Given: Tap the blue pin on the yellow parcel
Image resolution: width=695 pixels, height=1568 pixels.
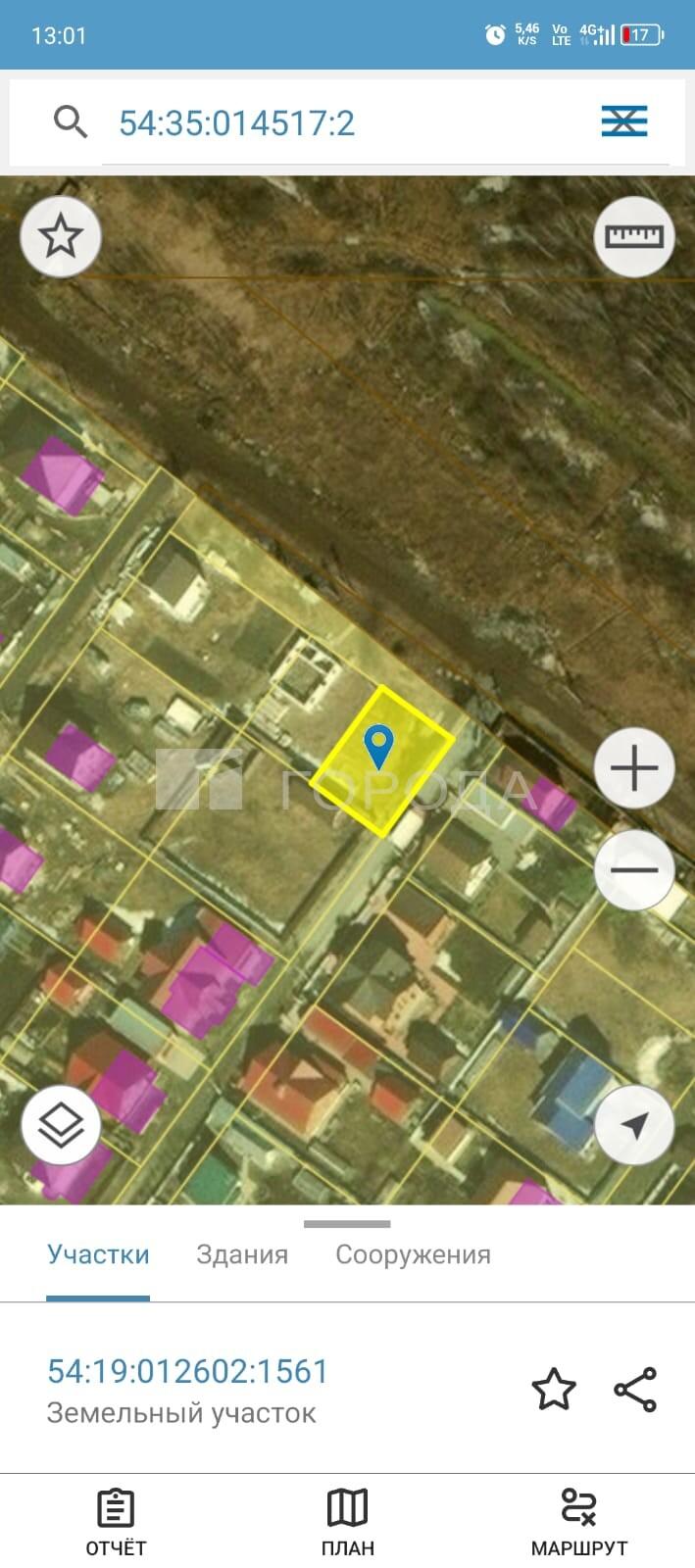Looking at the screenshot, I should click(378, 747).
